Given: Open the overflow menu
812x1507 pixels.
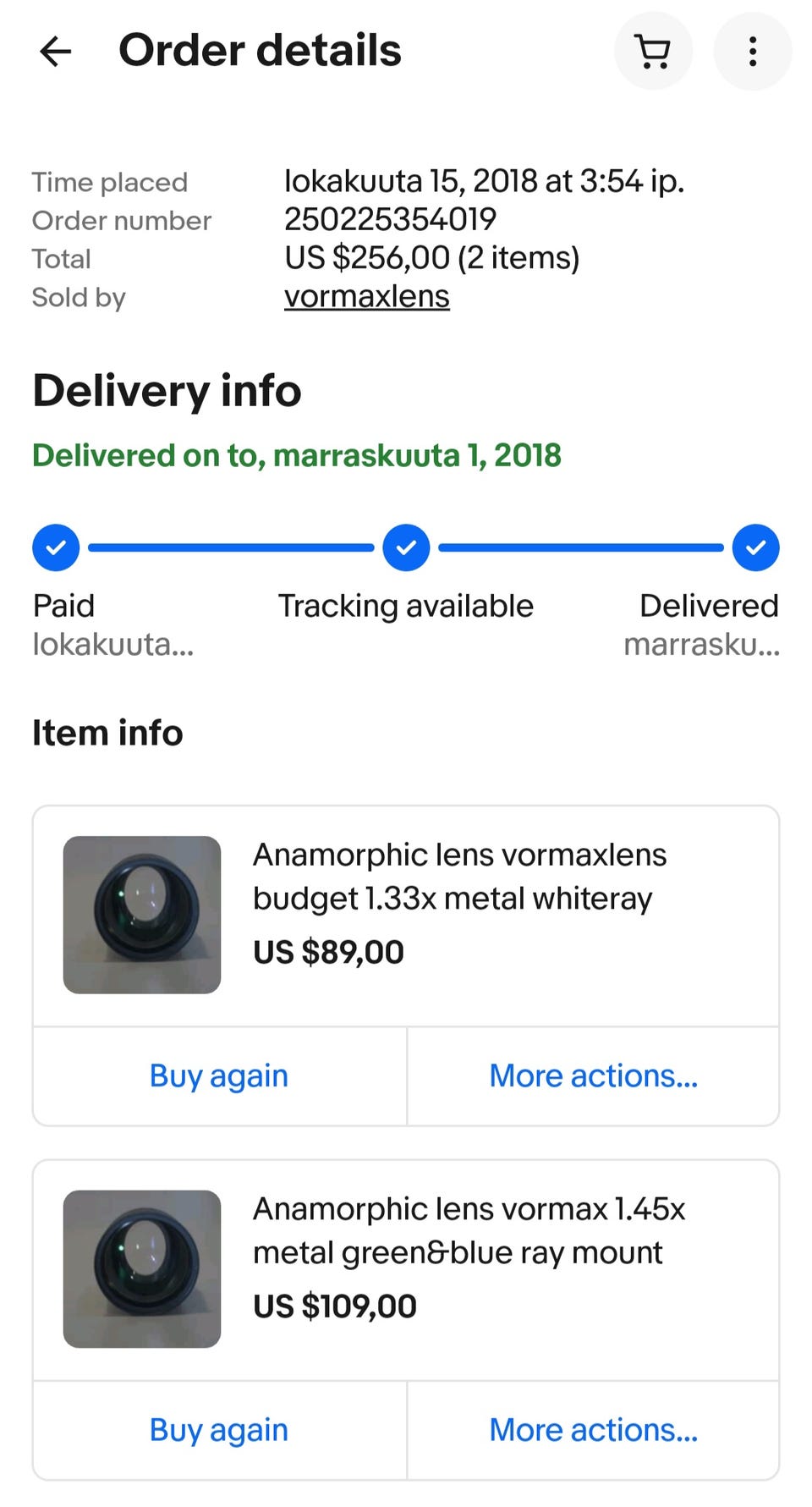Looking at the screenshot, I should tap(752, 52).
